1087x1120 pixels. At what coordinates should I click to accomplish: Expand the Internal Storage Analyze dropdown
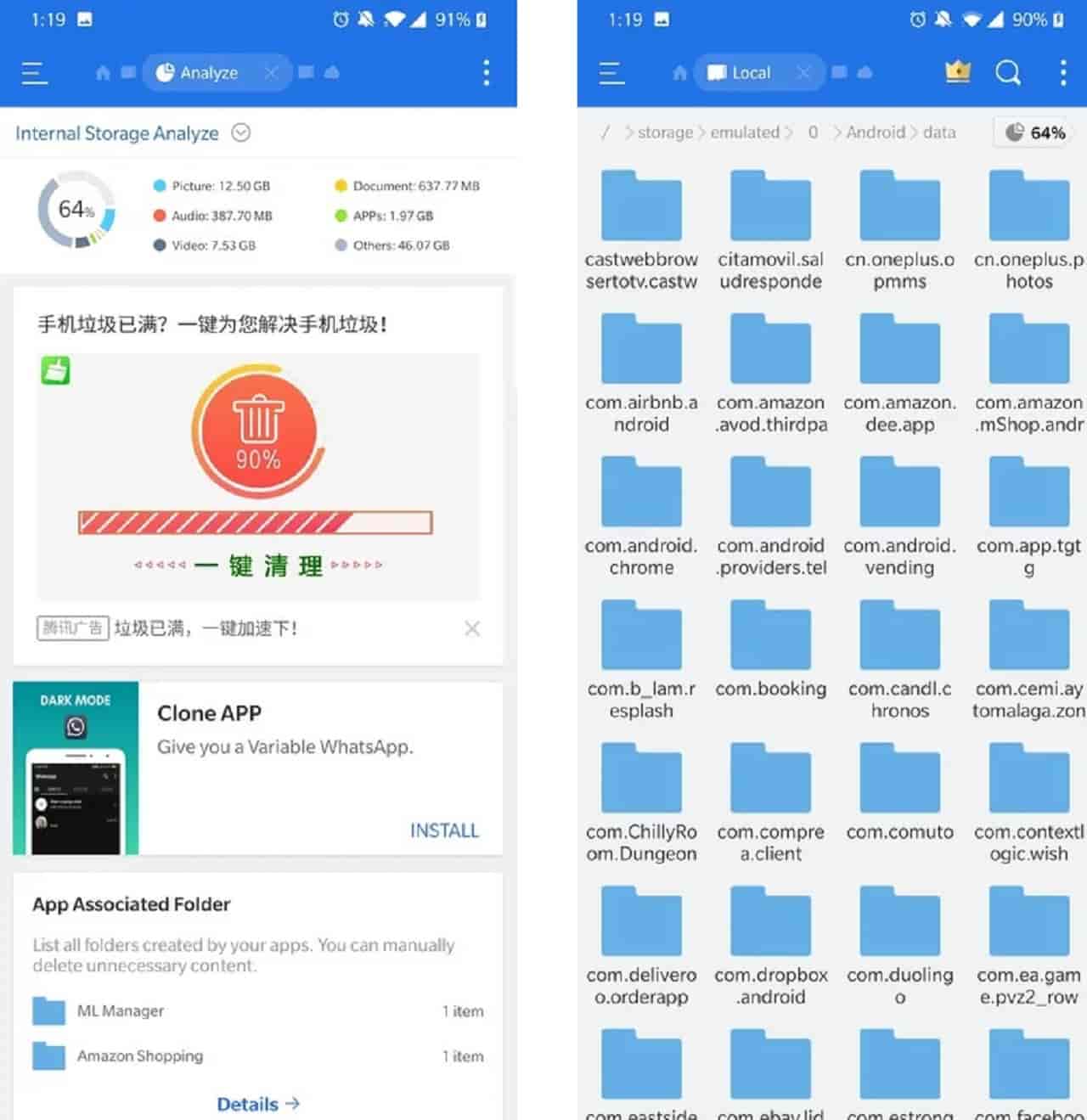(x=241, y=133)
